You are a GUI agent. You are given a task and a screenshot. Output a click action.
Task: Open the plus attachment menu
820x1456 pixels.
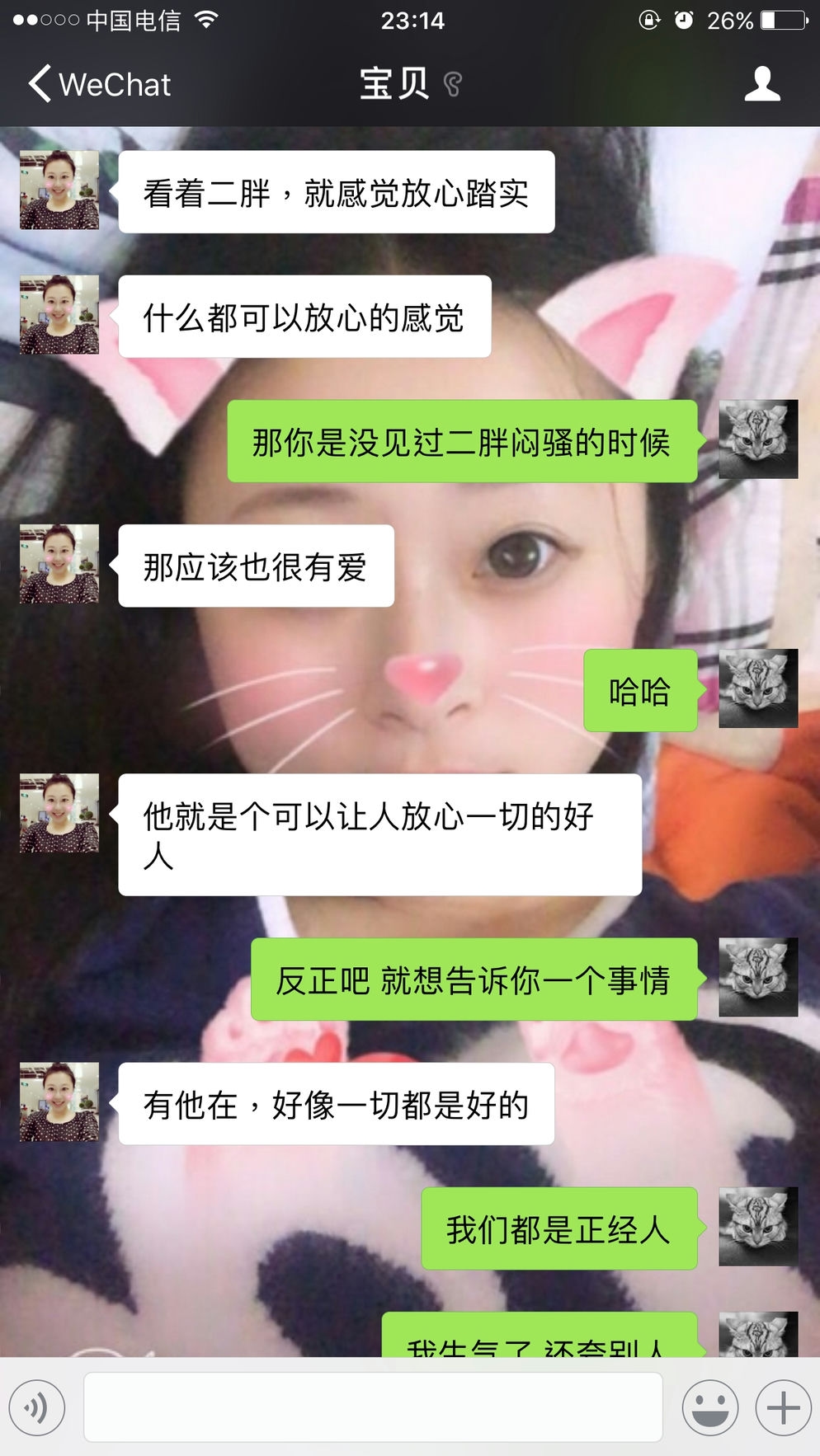point(783,1407)
